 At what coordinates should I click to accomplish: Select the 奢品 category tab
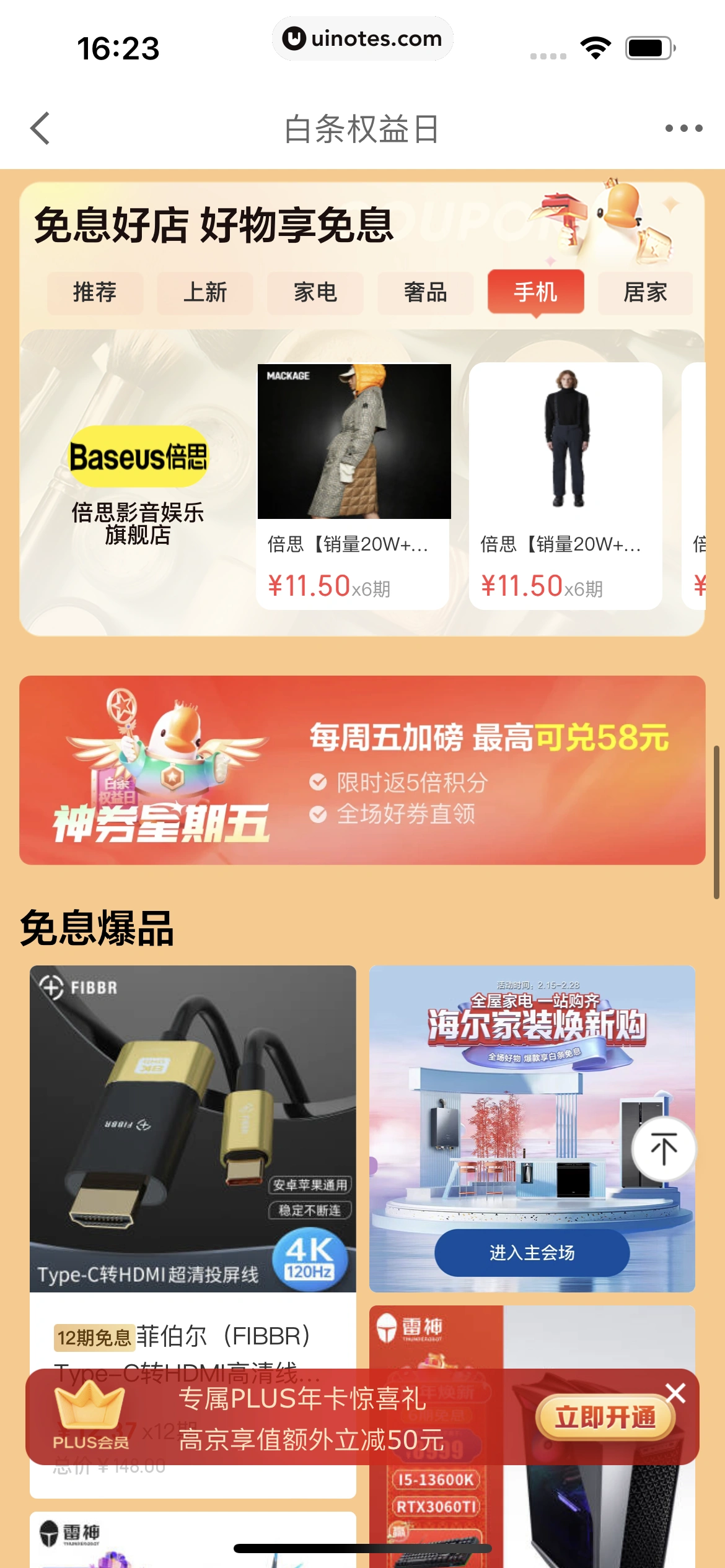click(x=425, y=292)
